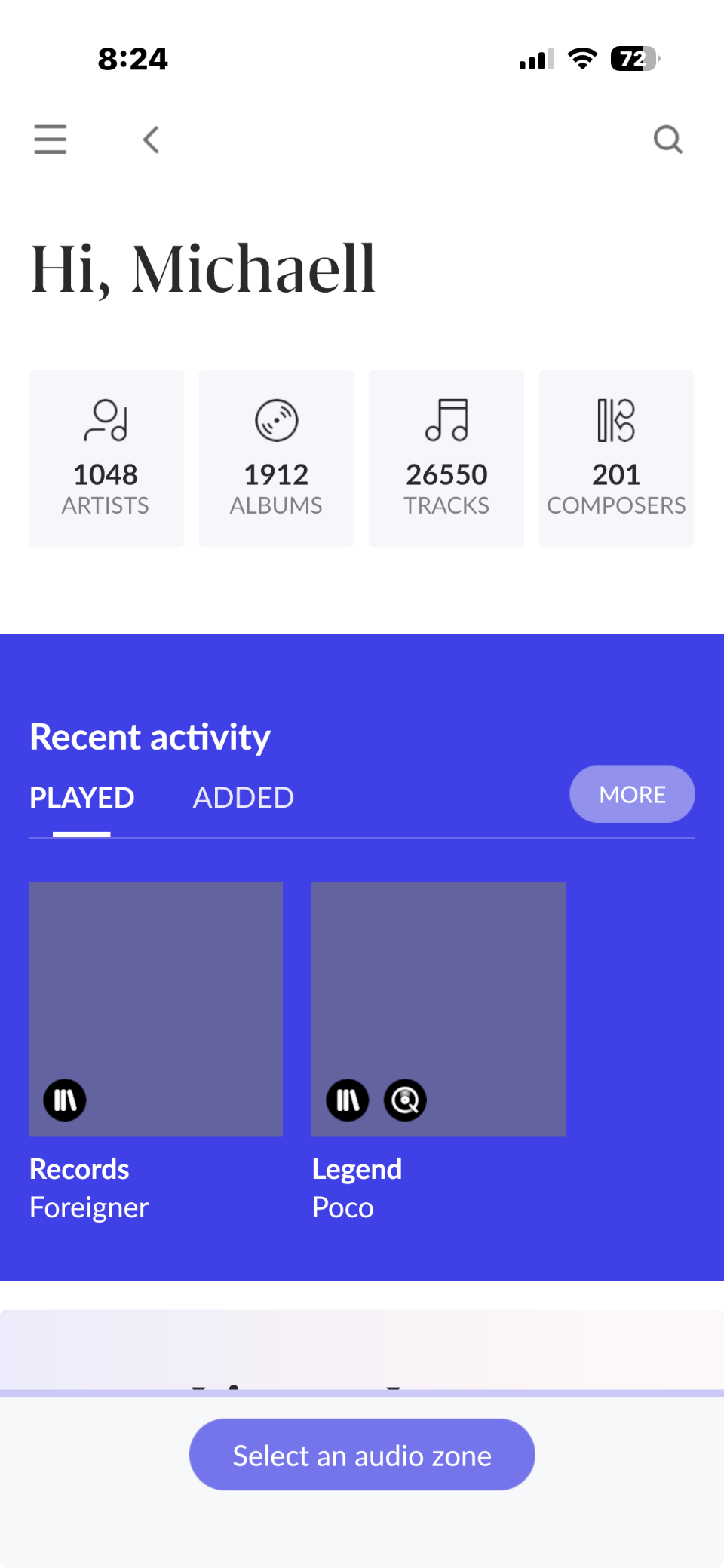Open Legend album by Poco
Viewport: 724px width, 1568px height.
[438, 1009]
